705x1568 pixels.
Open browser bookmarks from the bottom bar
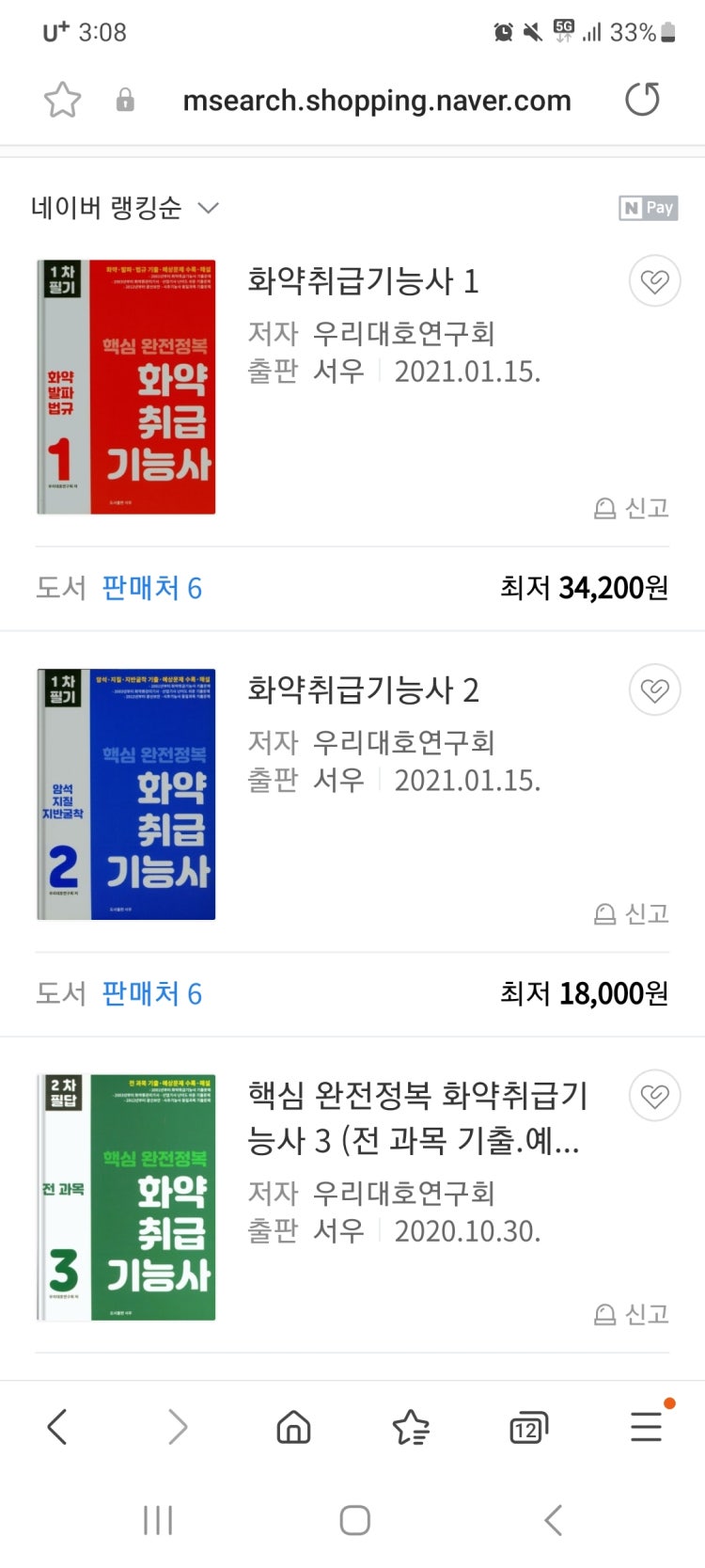pos(411,1426)
